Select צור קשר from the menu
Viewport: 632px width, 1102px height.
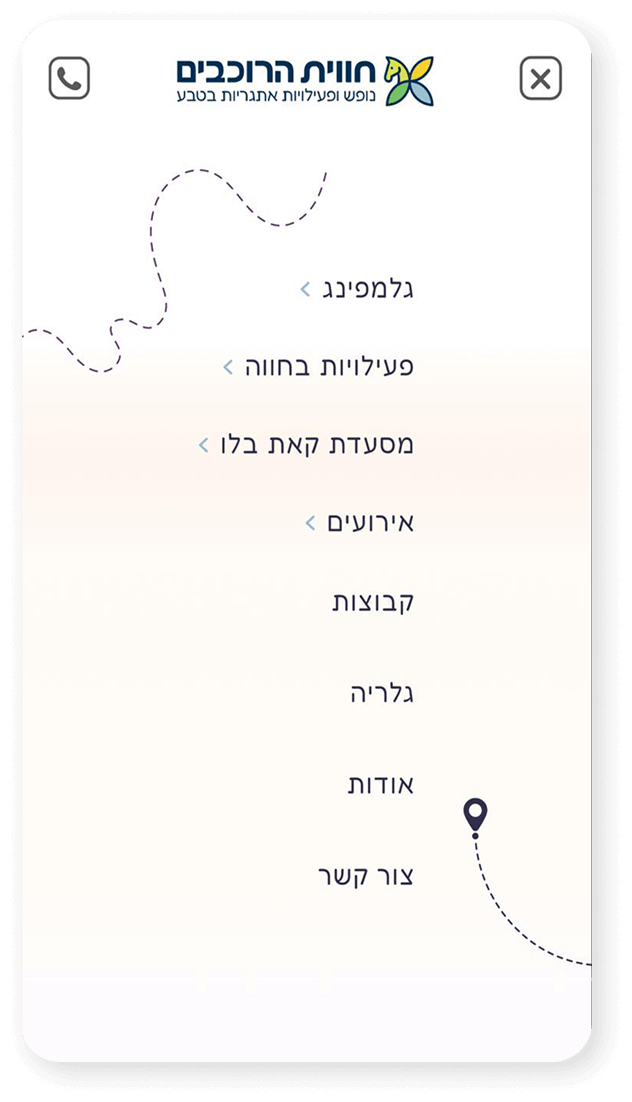click(365, 877)
